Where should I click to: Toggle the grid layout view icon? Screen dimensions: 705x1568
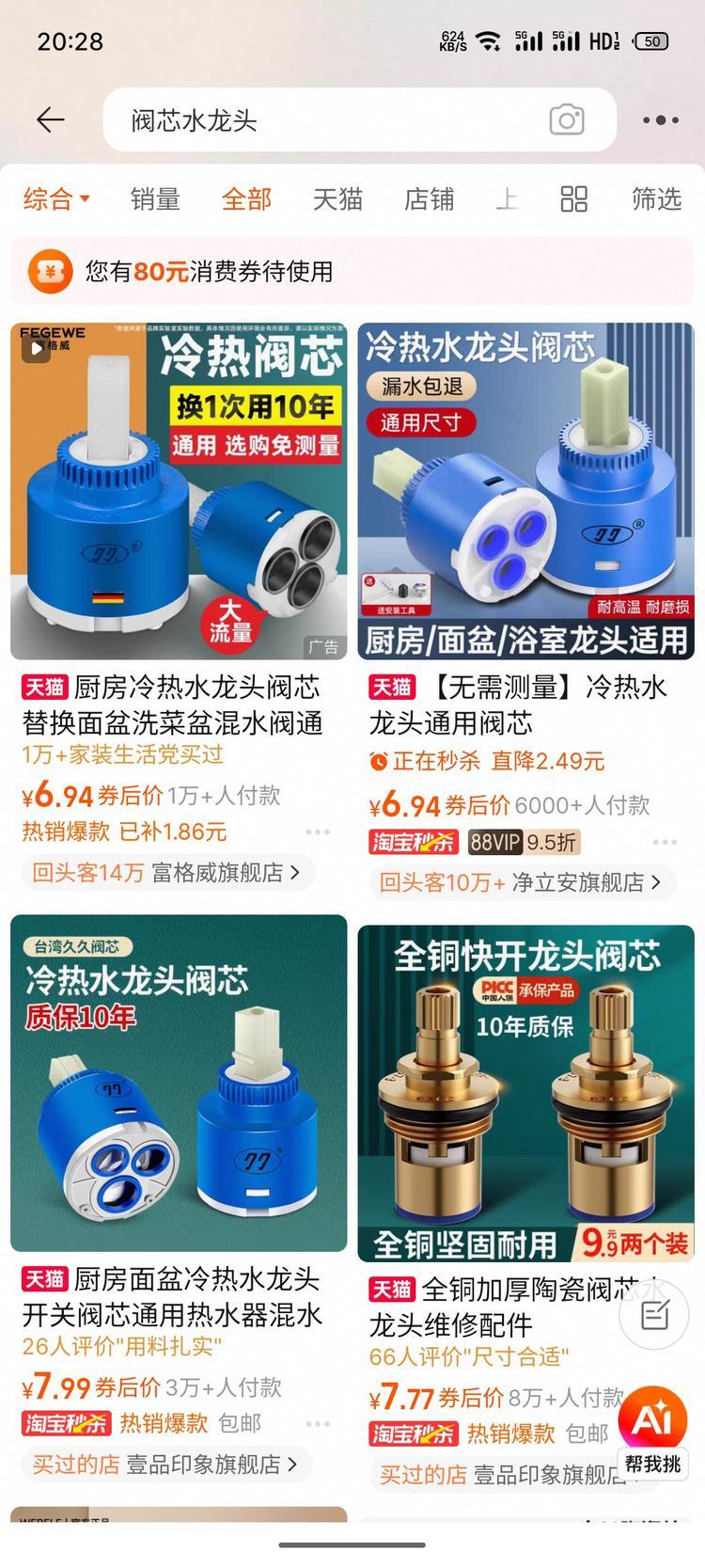pos(573,199)
